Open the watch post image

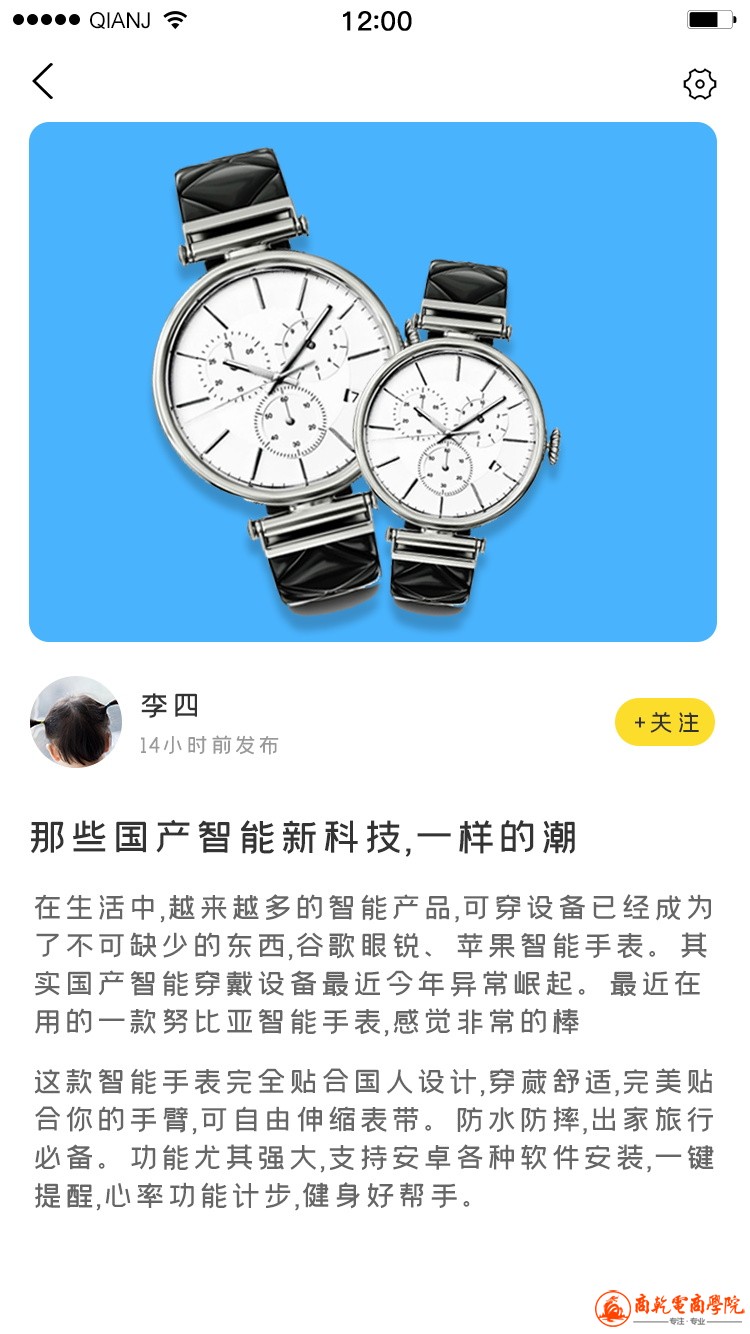click(373, 382)
